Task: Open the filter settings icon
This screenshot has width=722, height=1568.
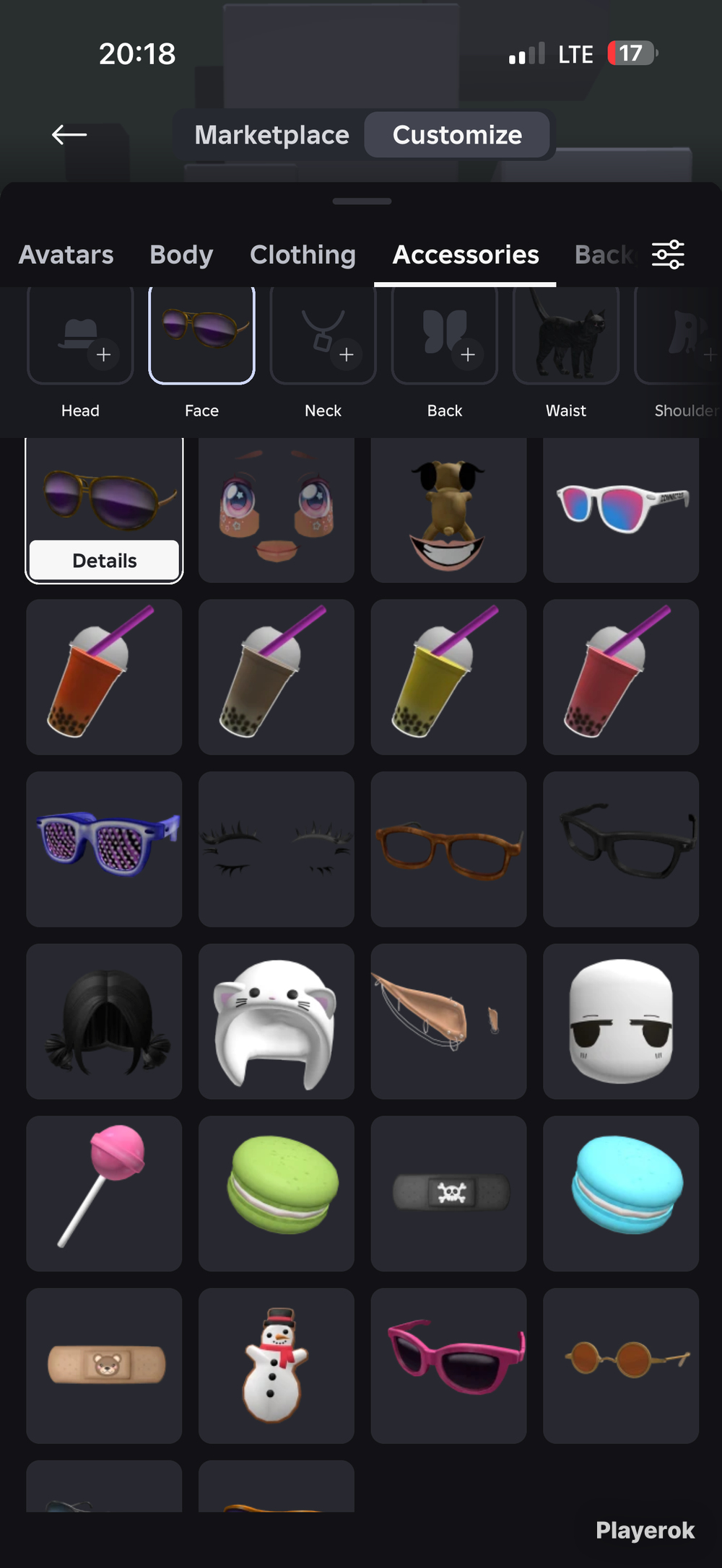Action: 668,255
